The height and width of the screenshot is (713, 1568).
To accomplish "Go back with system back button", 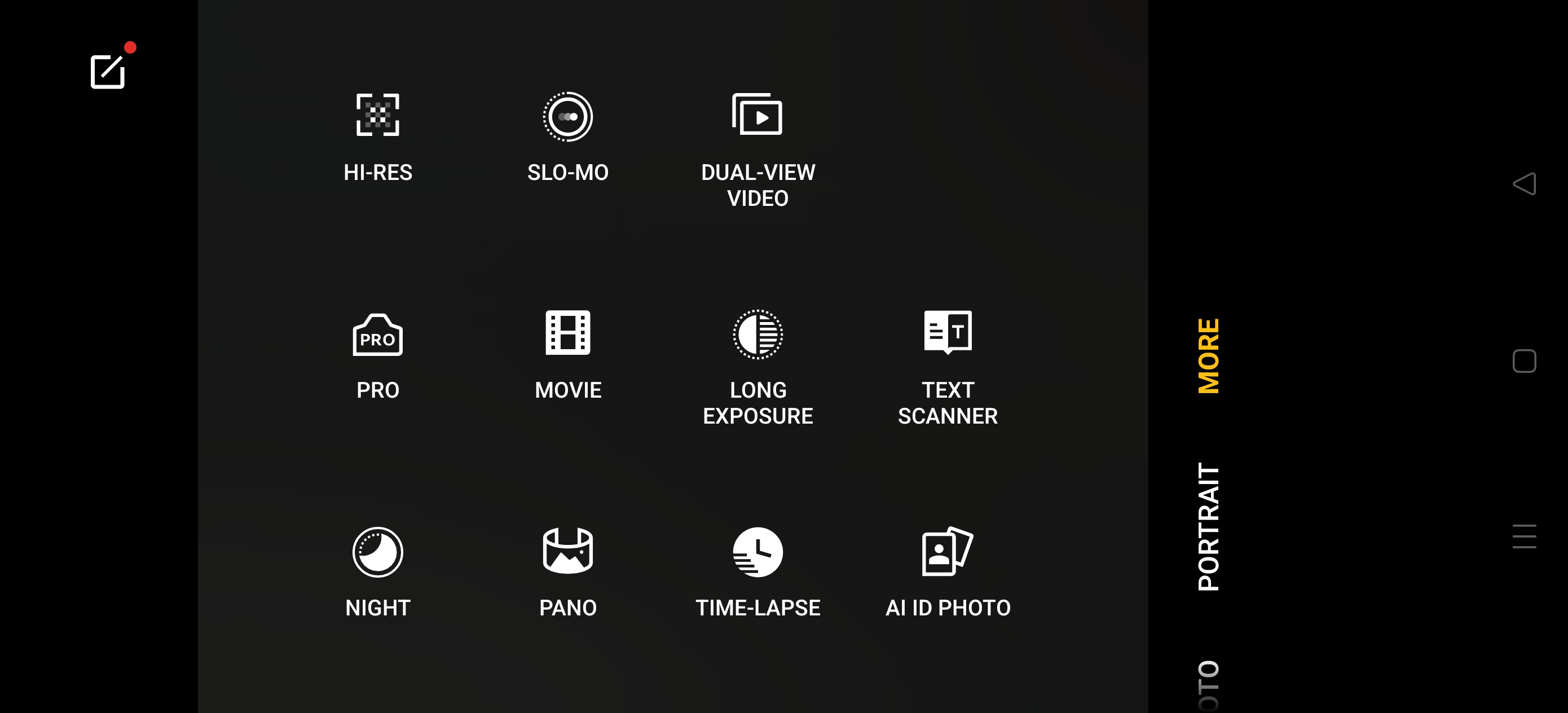I will [1523, 184].
